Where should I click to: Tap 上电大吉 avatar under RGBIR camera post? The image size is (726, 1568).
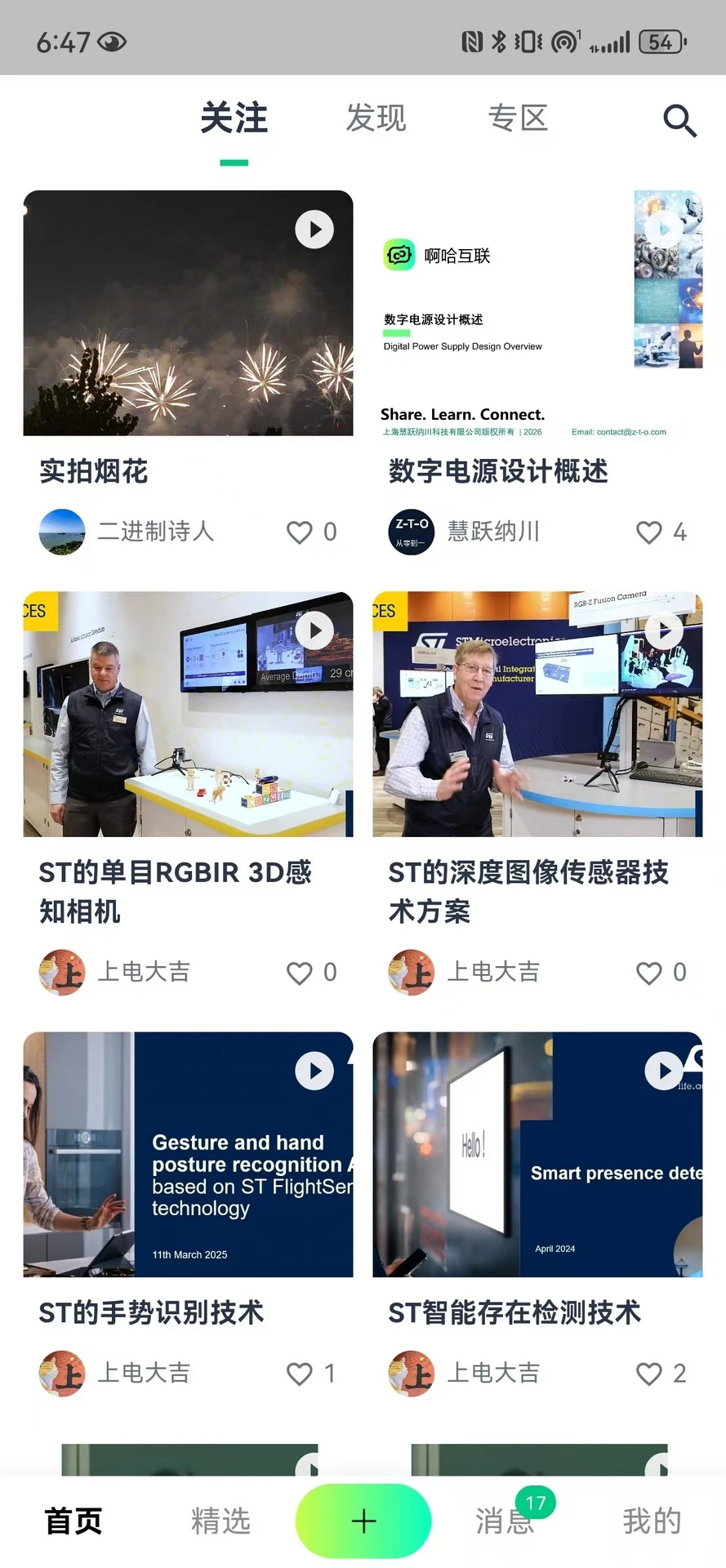61,973
